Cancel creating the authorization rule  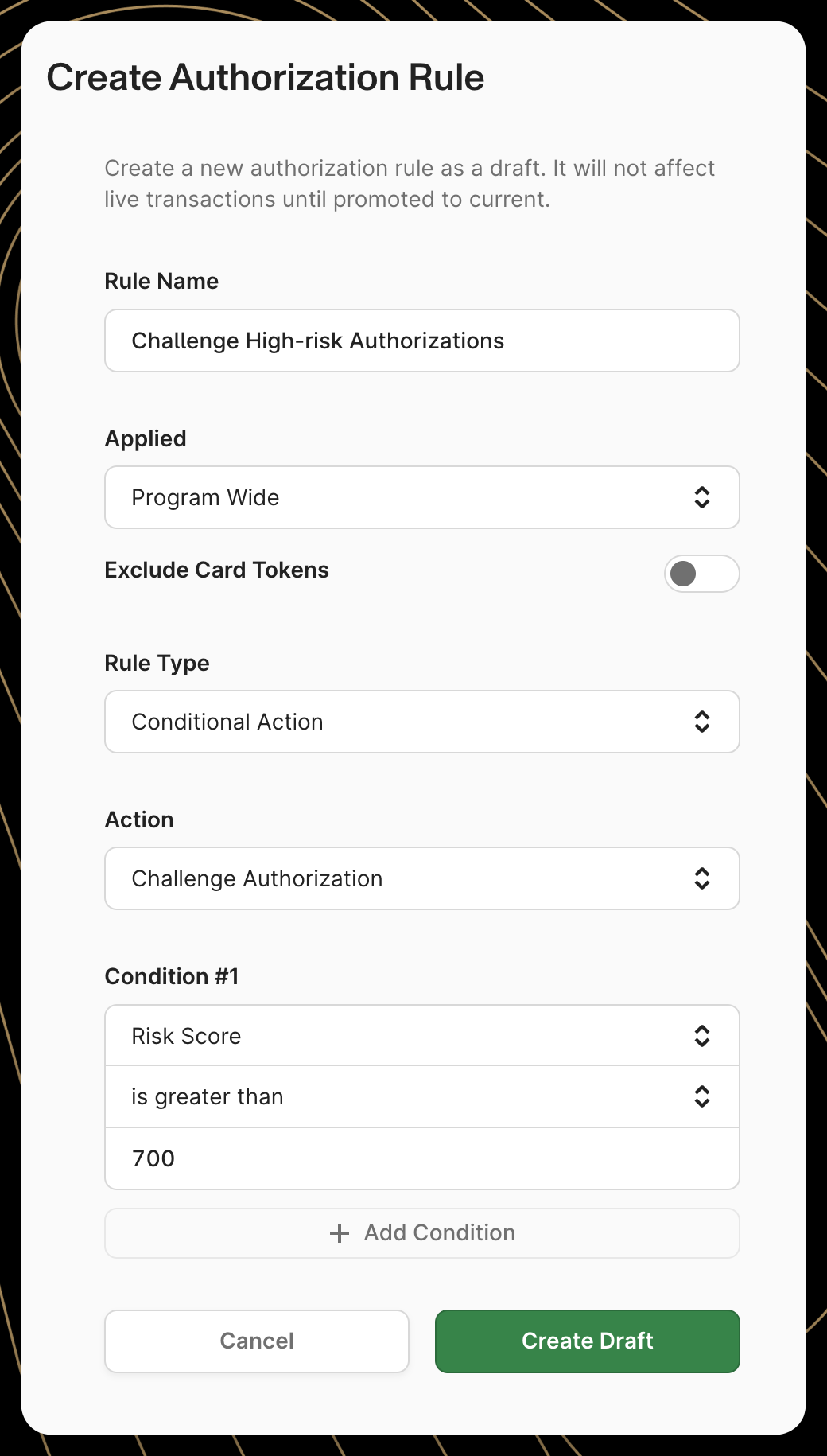[257, 1341]
